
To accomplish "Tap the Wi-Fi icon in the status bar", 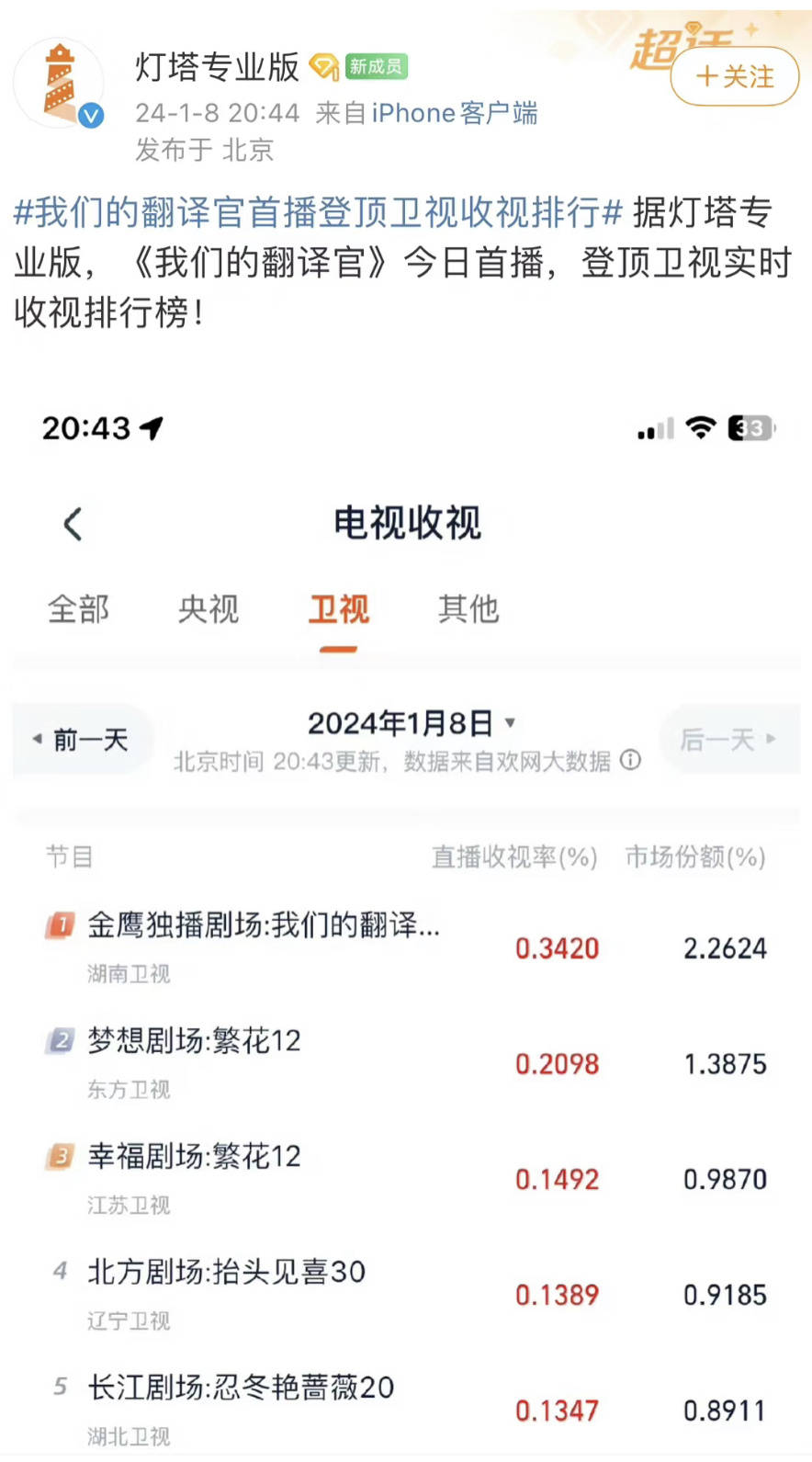I will coord(701,426).
